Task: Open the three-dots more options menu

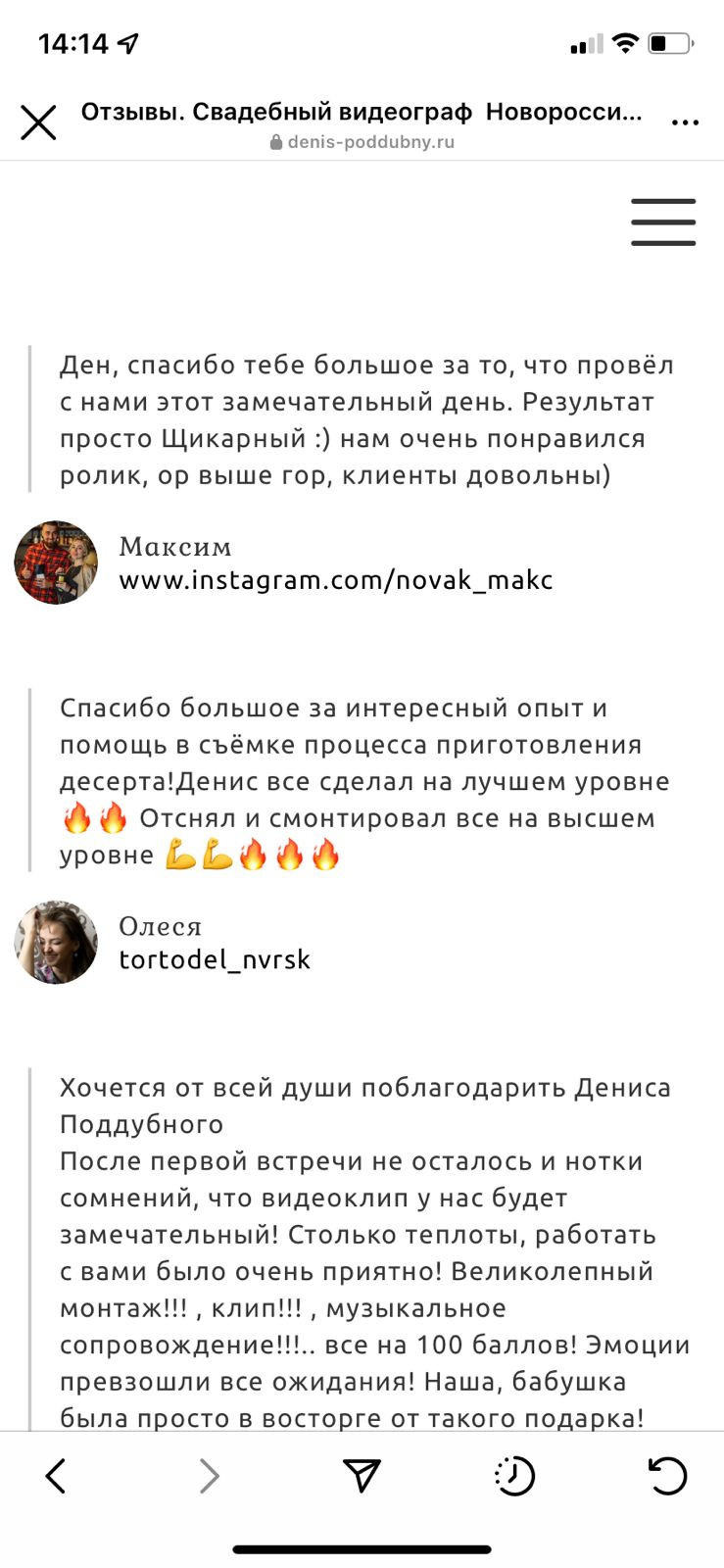Action: pos(687,120)
